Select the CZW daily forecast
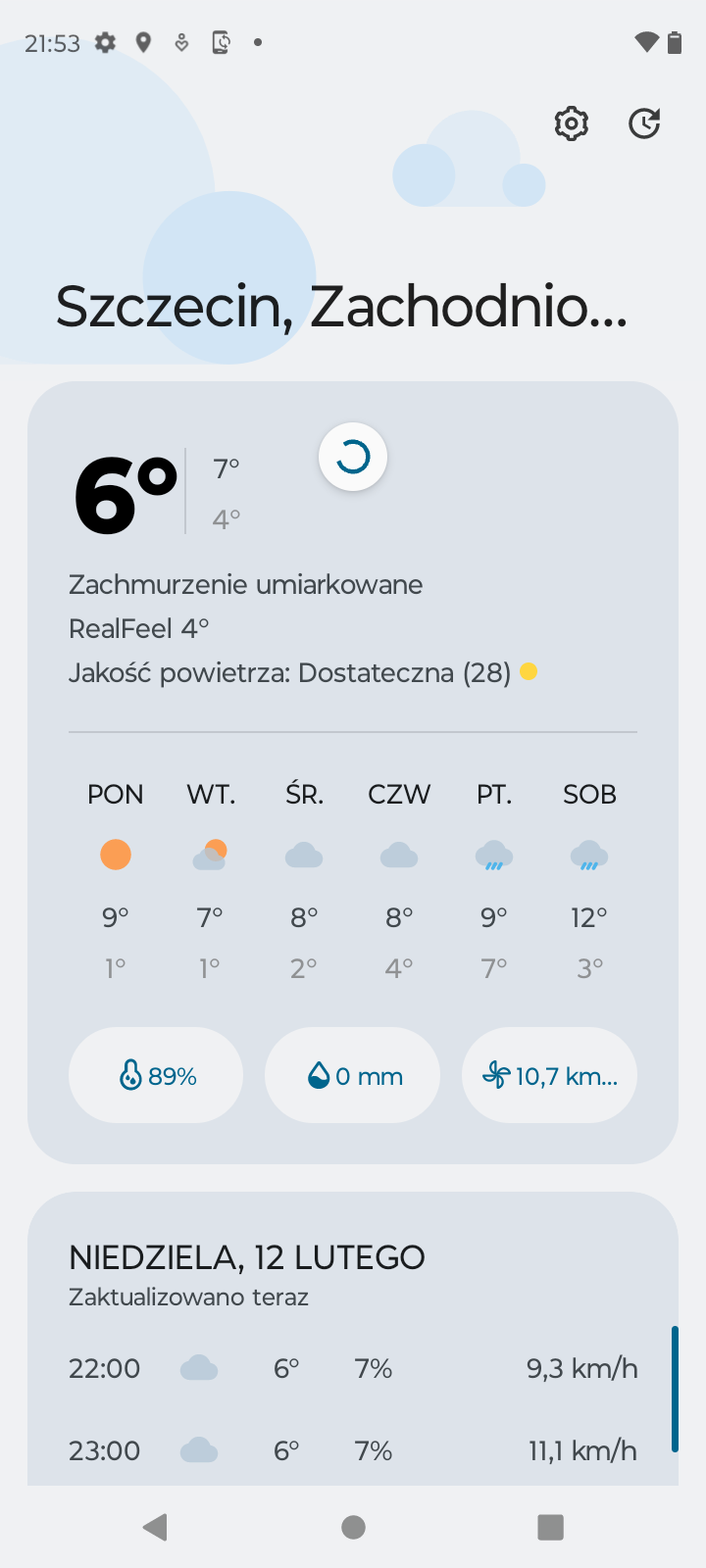This screenshot has width=706, height=1568. [399, 880]
